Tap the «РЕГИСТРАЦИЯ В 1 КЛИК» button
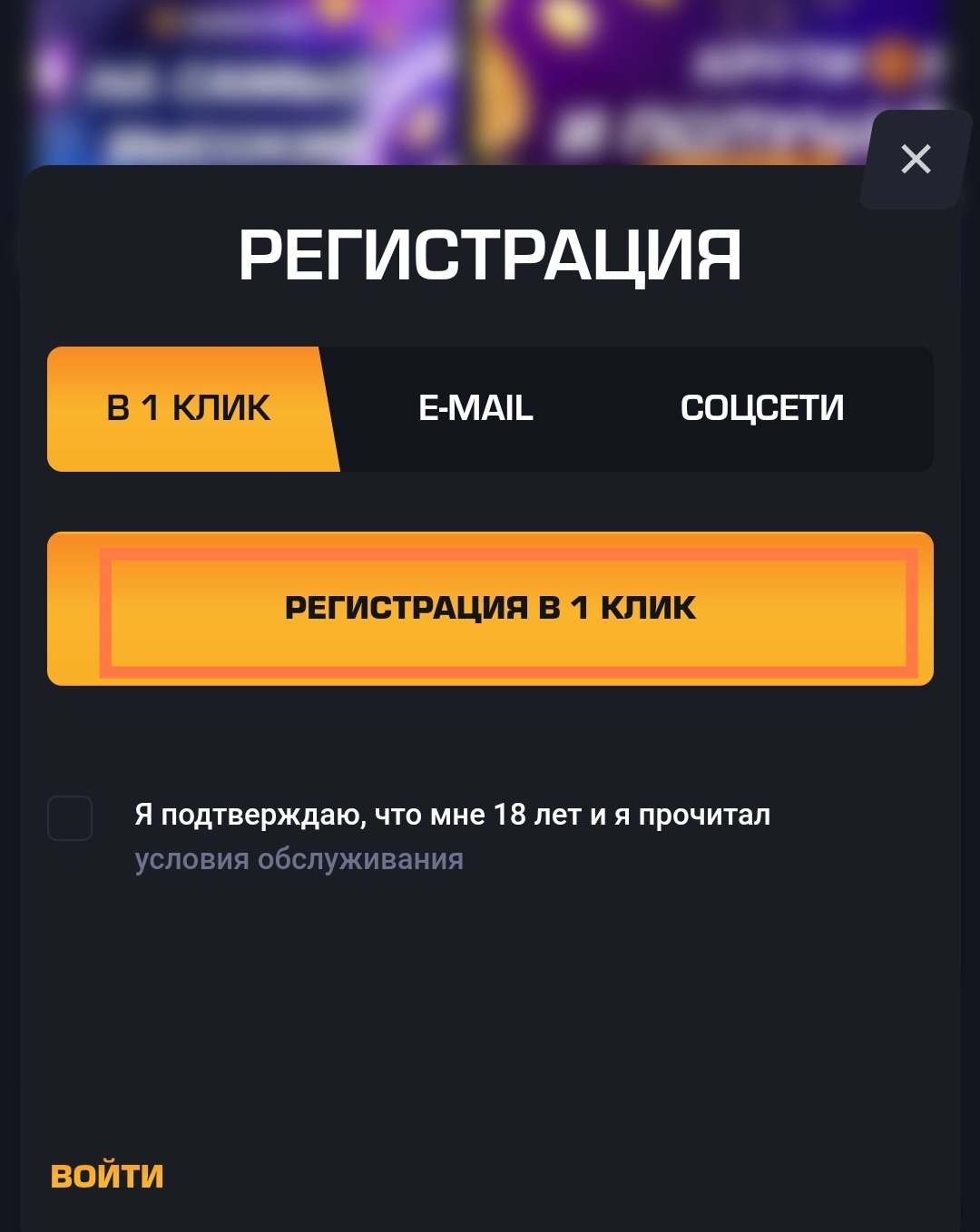 490,608
